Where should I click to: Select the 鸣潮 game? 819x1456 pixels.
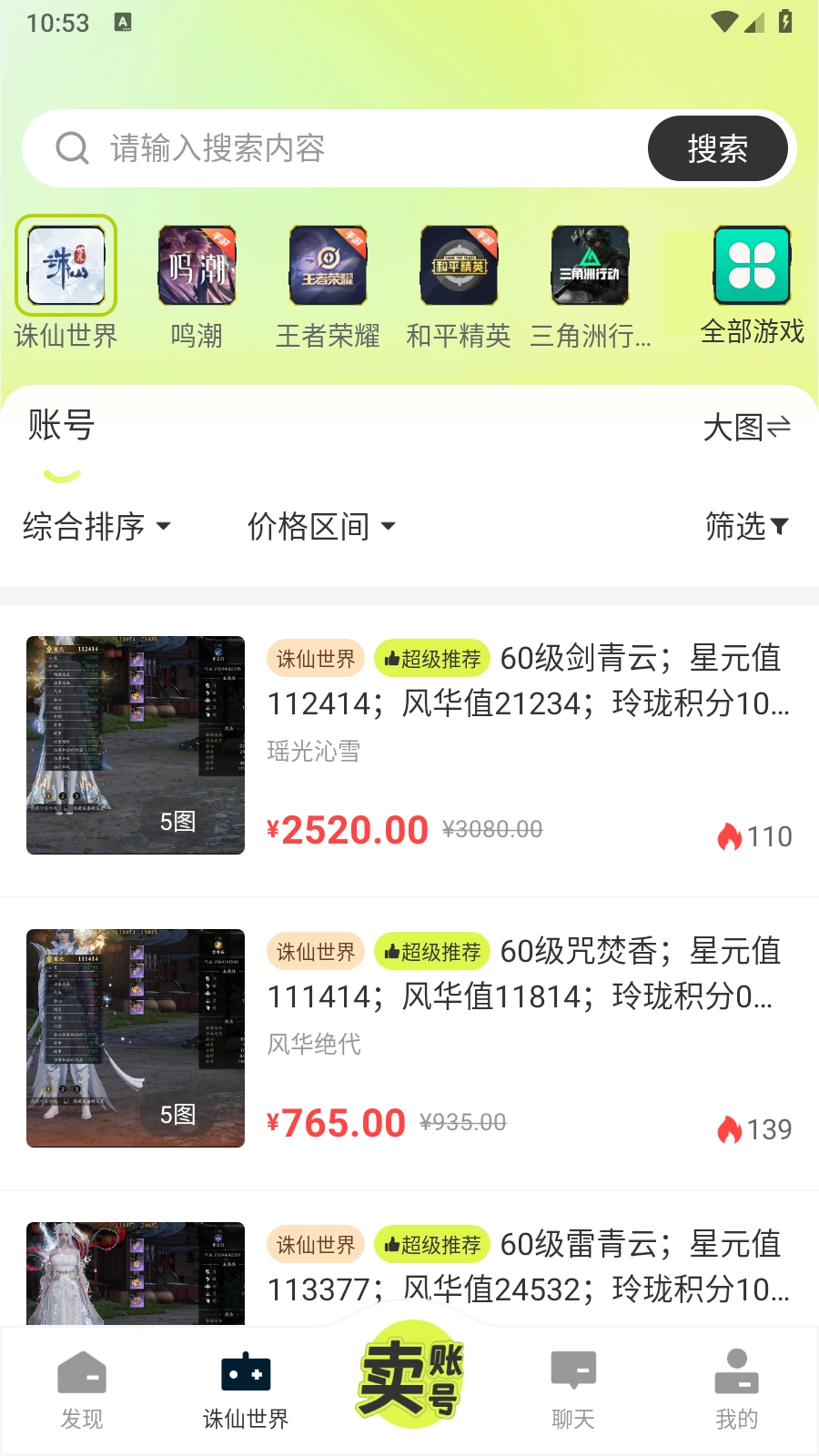[197, 266]
